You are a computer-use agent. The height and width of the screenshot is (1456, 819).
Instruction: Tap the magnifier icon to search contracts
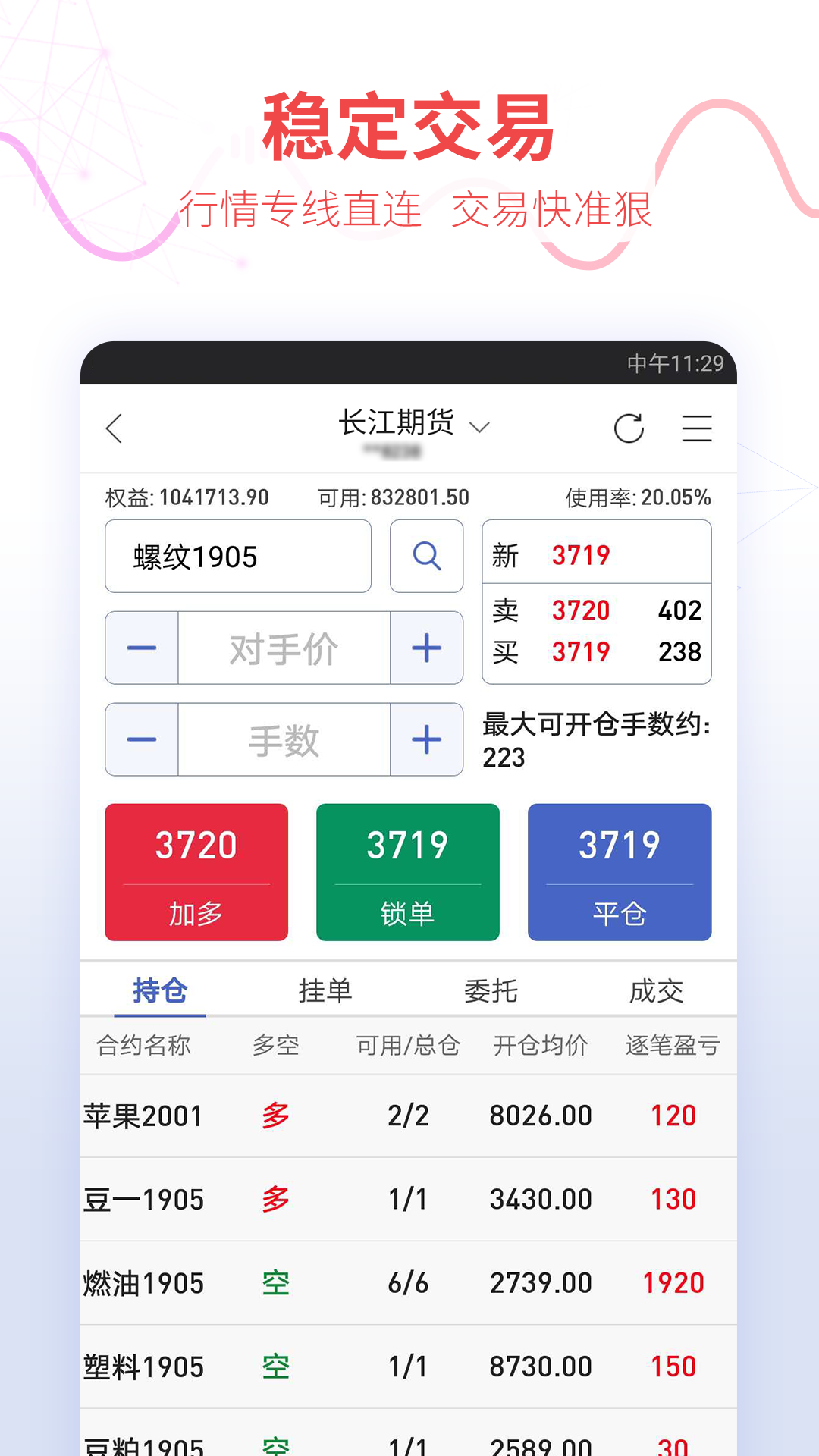pos(426,556)
